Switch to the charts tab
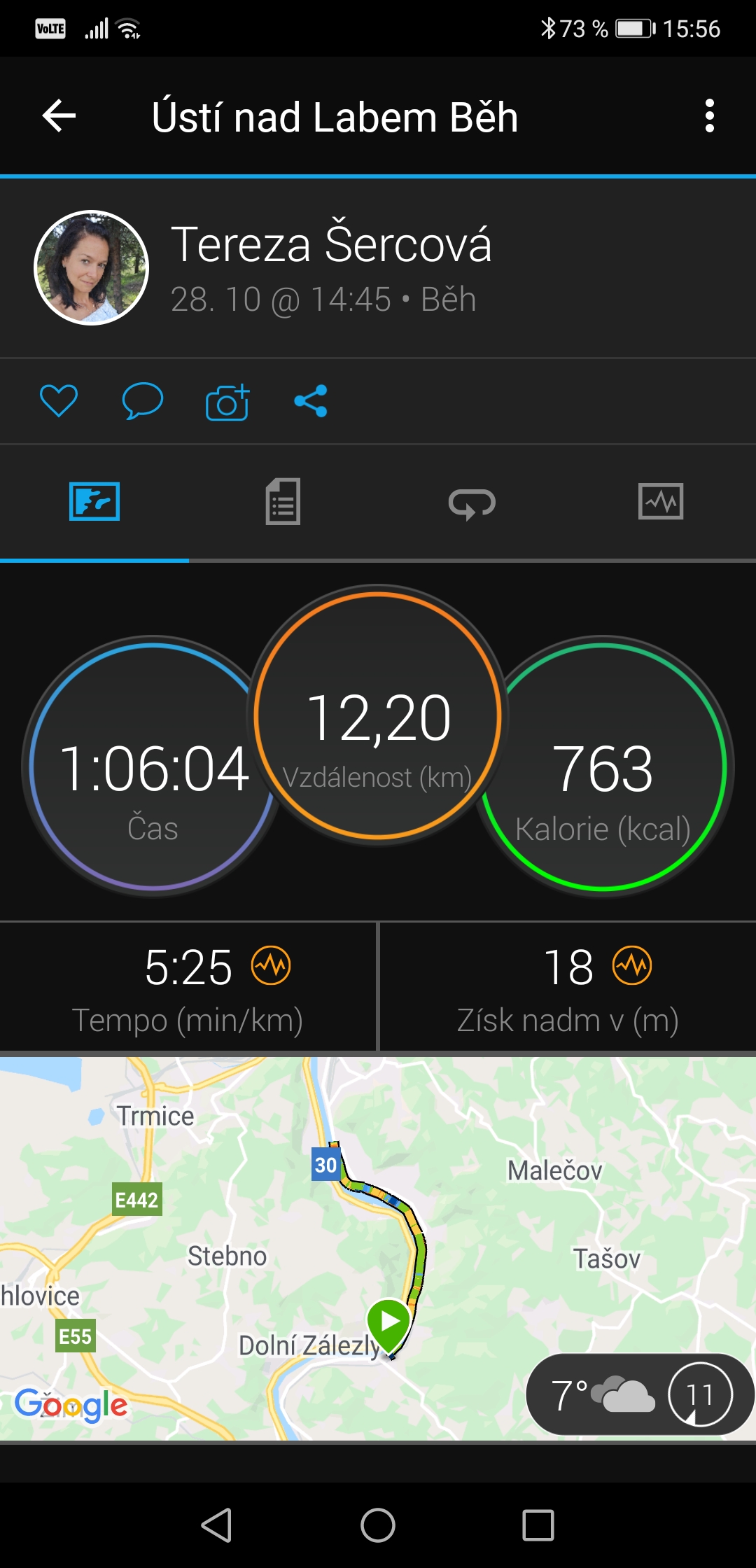Screen dimensions: 756x1568 click(661, 501)
